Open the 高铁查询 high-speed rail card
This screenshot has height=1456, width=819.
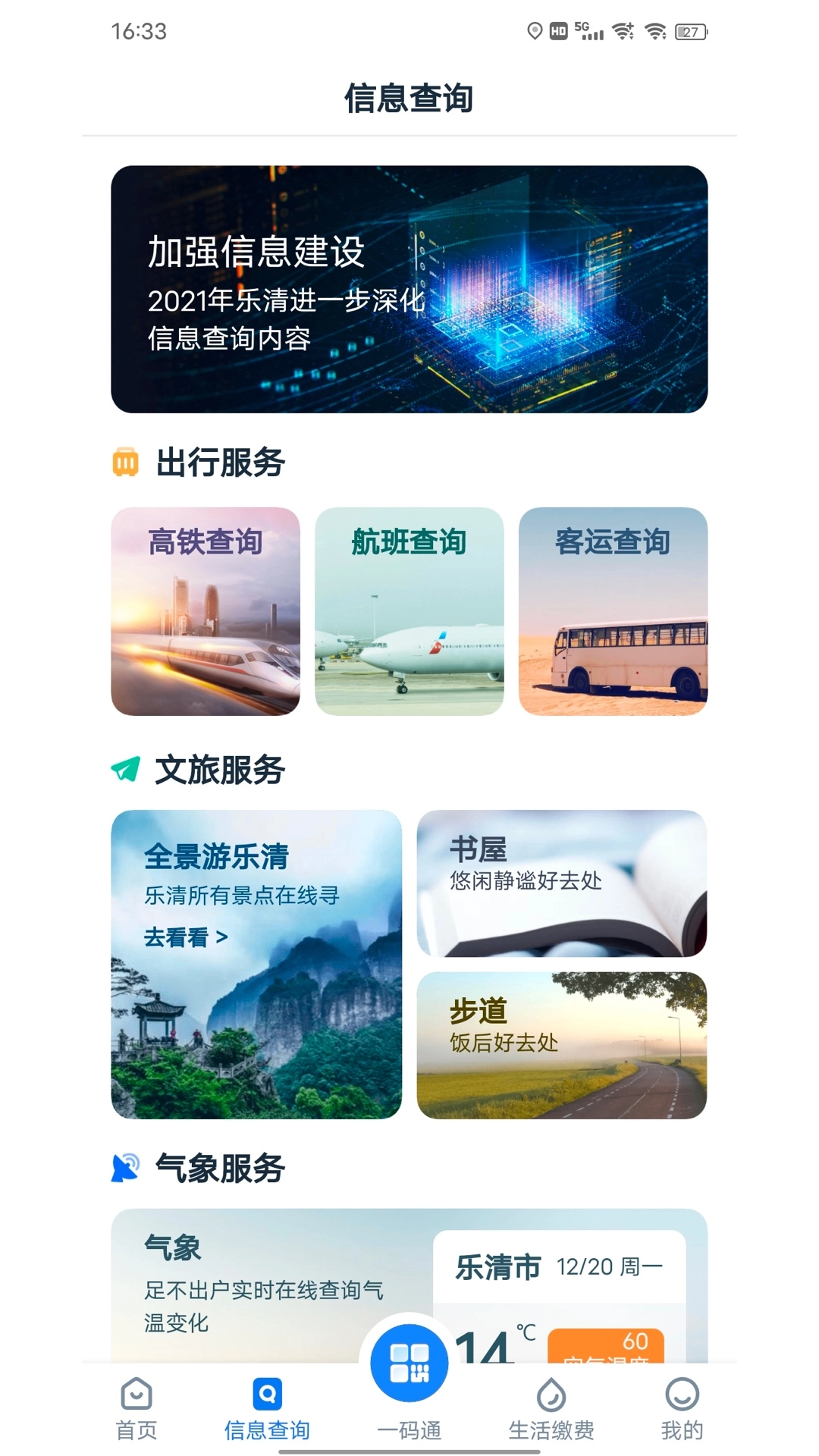[x=205, y=610]
